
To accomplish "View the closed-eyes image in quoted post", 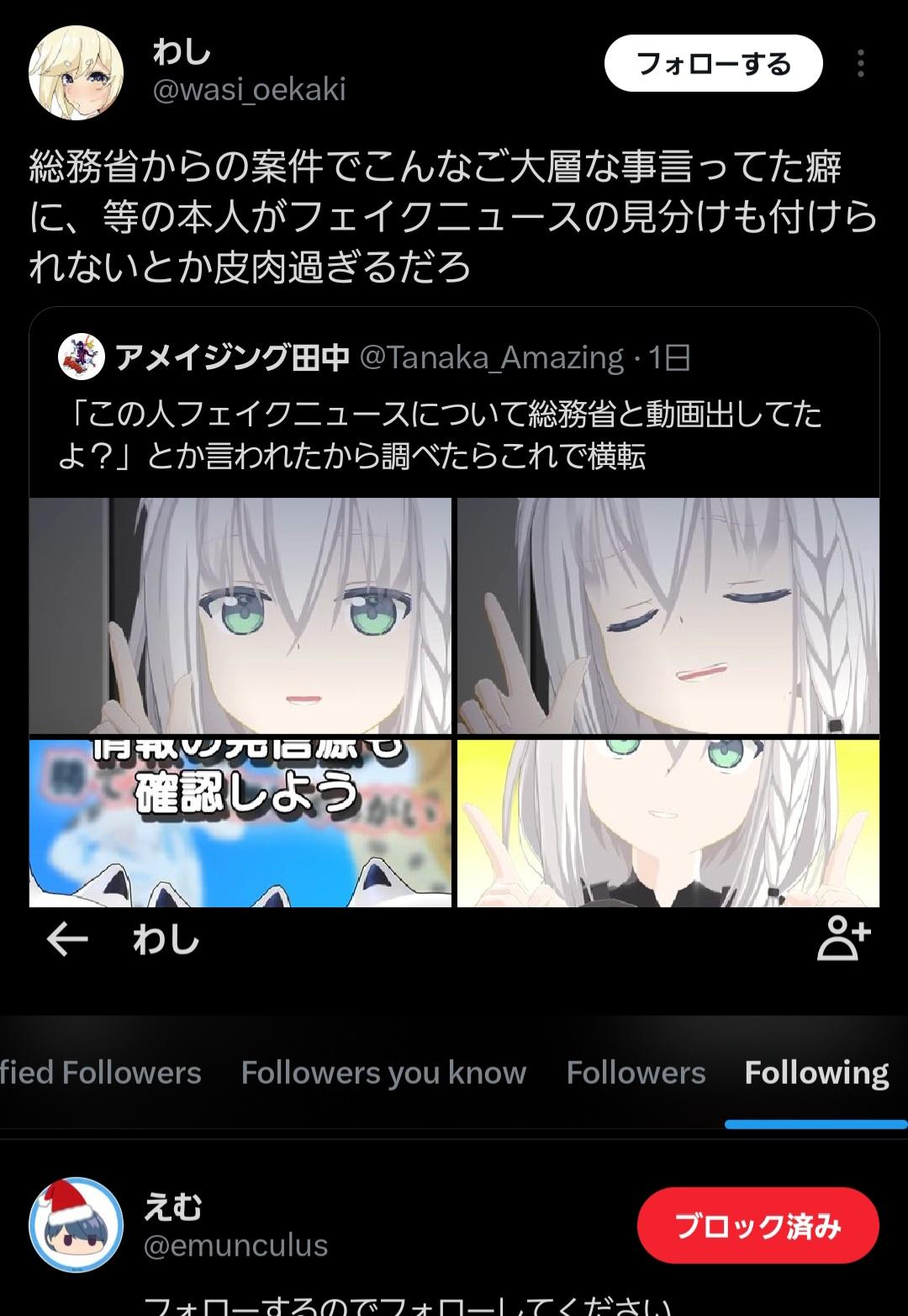I will (x=668, y=616).
